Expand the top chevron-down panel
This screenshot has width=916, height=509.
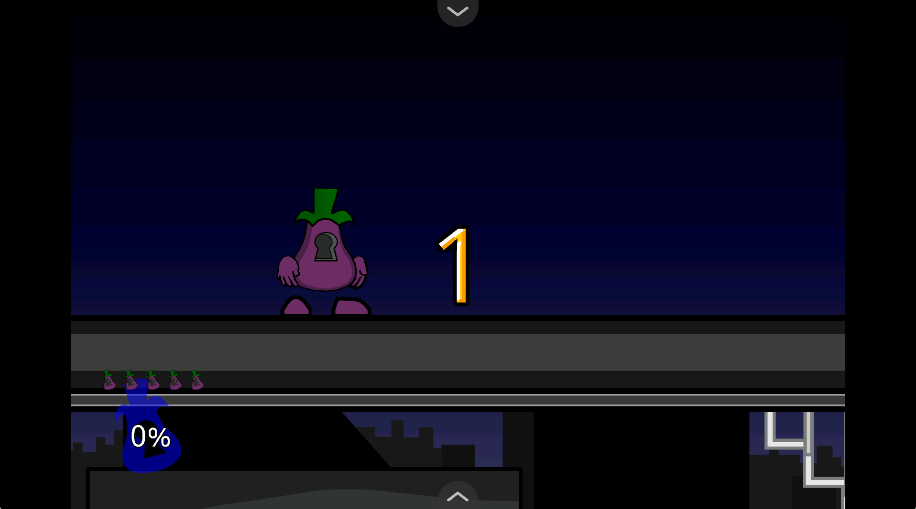click(458, 10)
